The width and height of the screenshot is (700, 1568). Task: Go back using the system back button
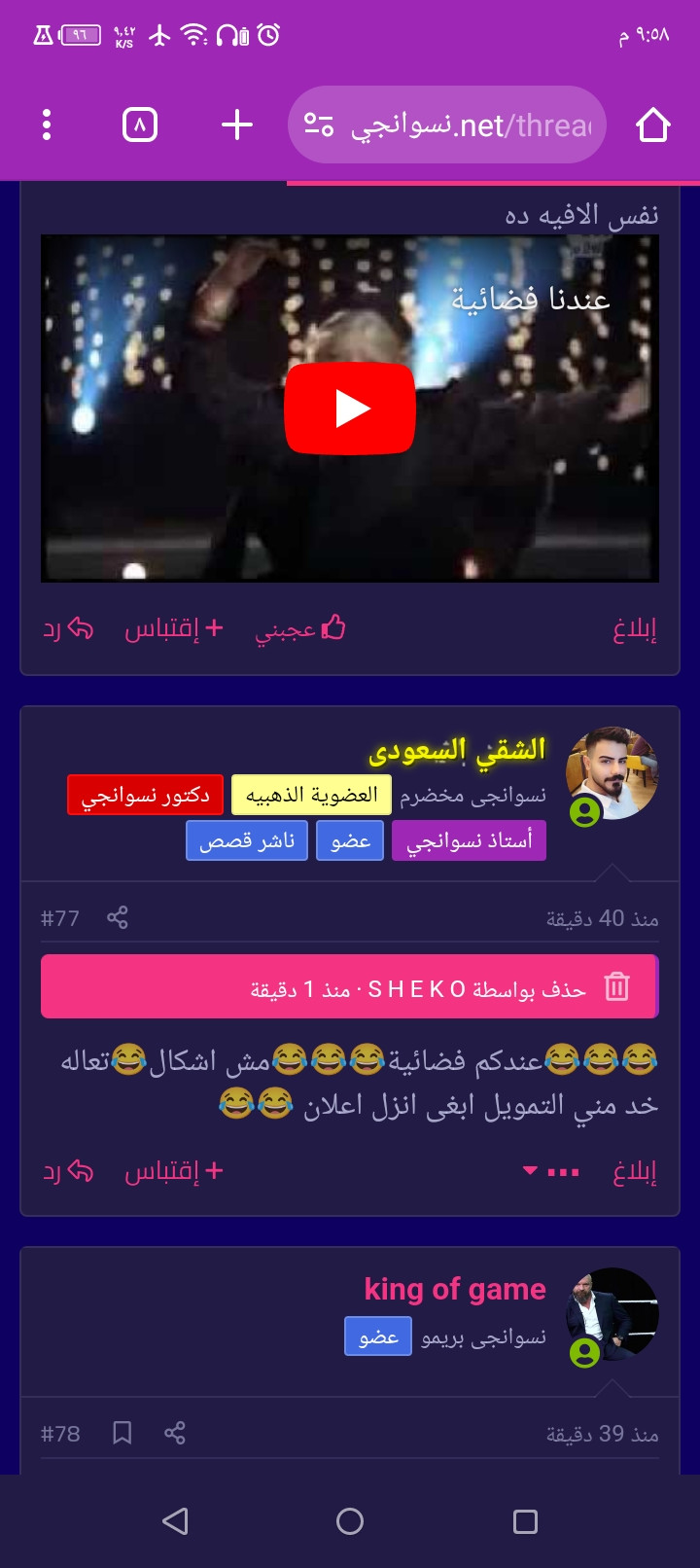[x=175, y=1521]
